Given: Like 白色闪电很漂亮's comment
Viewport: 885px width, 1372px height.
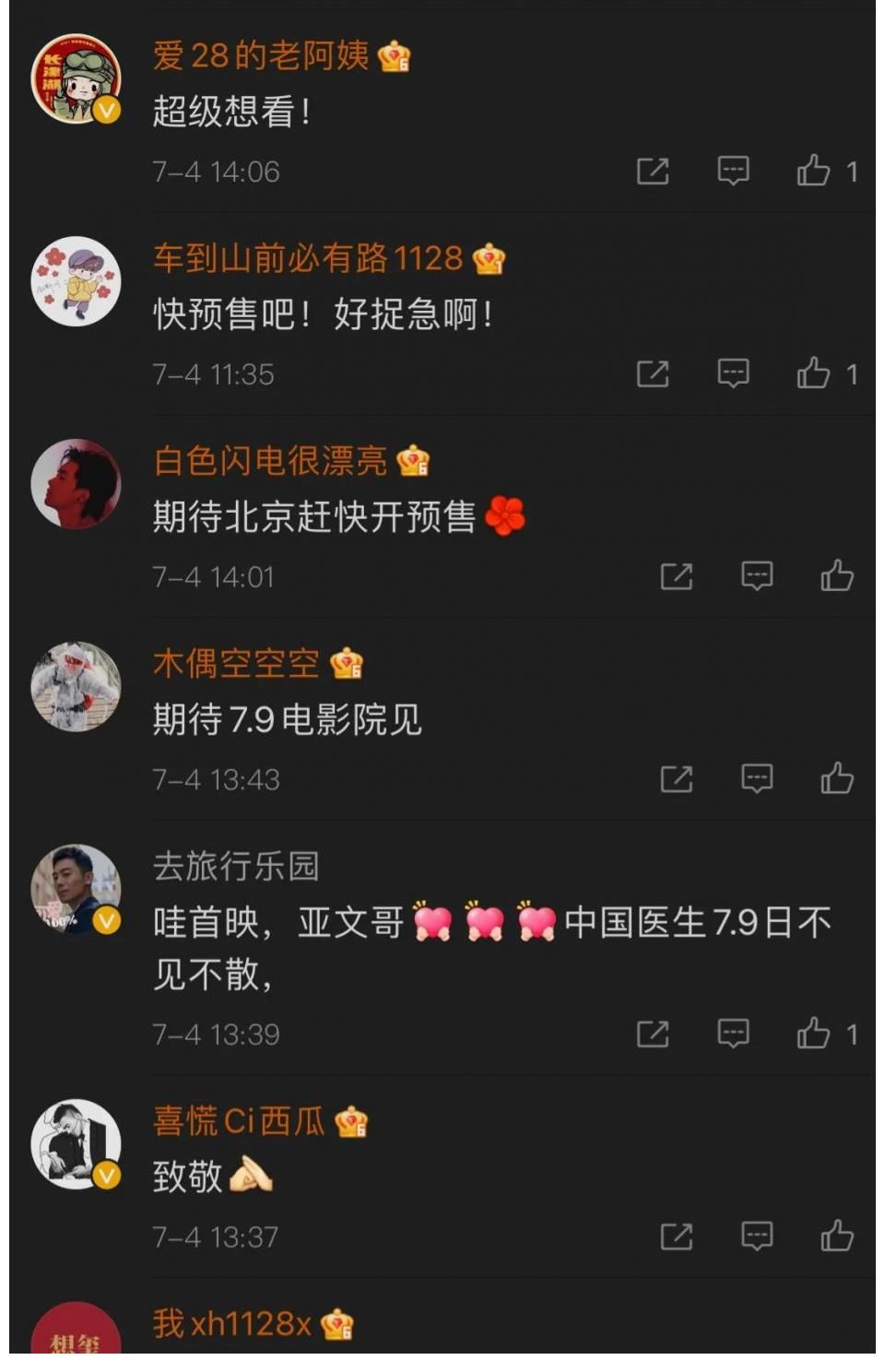Looking at the screenshot, I should click(837, 576).
